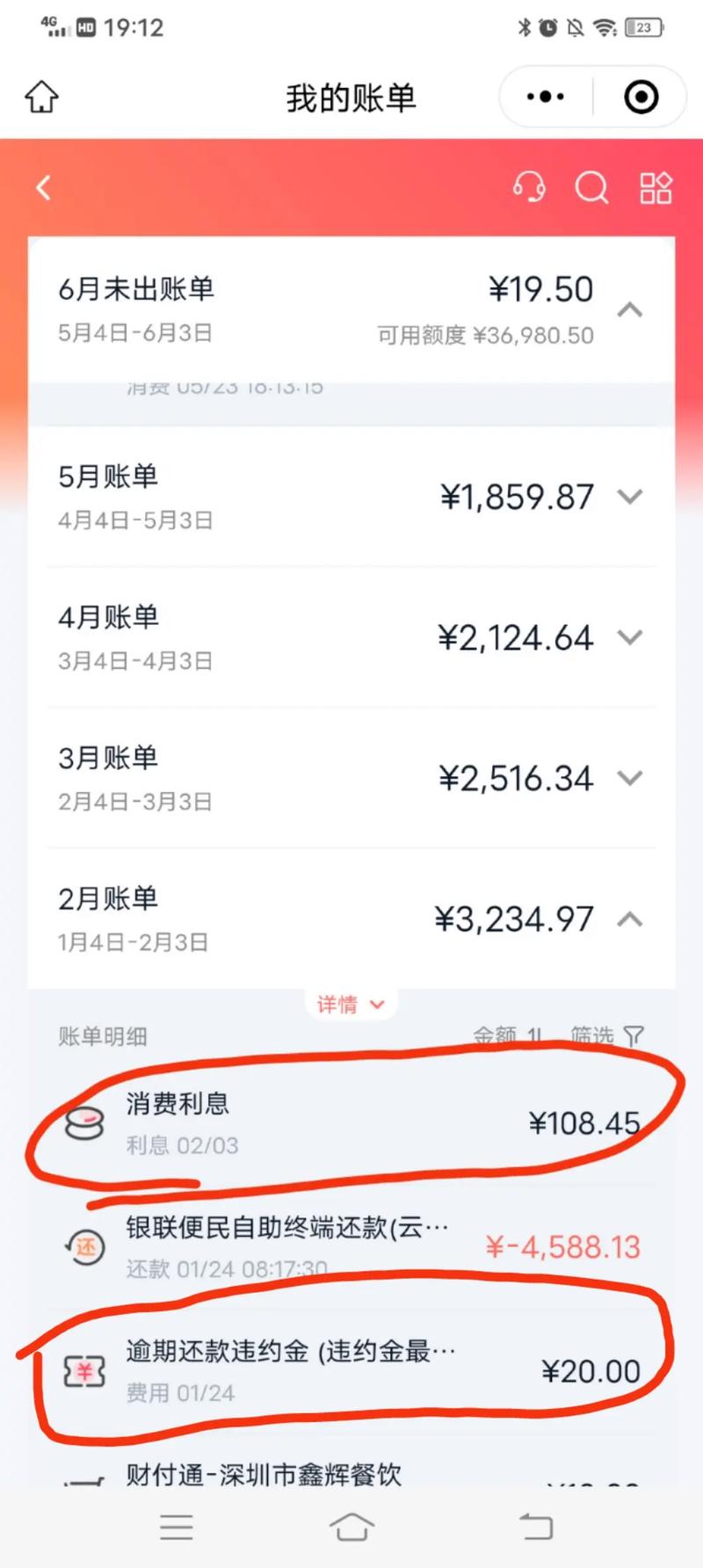Collapse the 2月账单 section

(630, 919)
